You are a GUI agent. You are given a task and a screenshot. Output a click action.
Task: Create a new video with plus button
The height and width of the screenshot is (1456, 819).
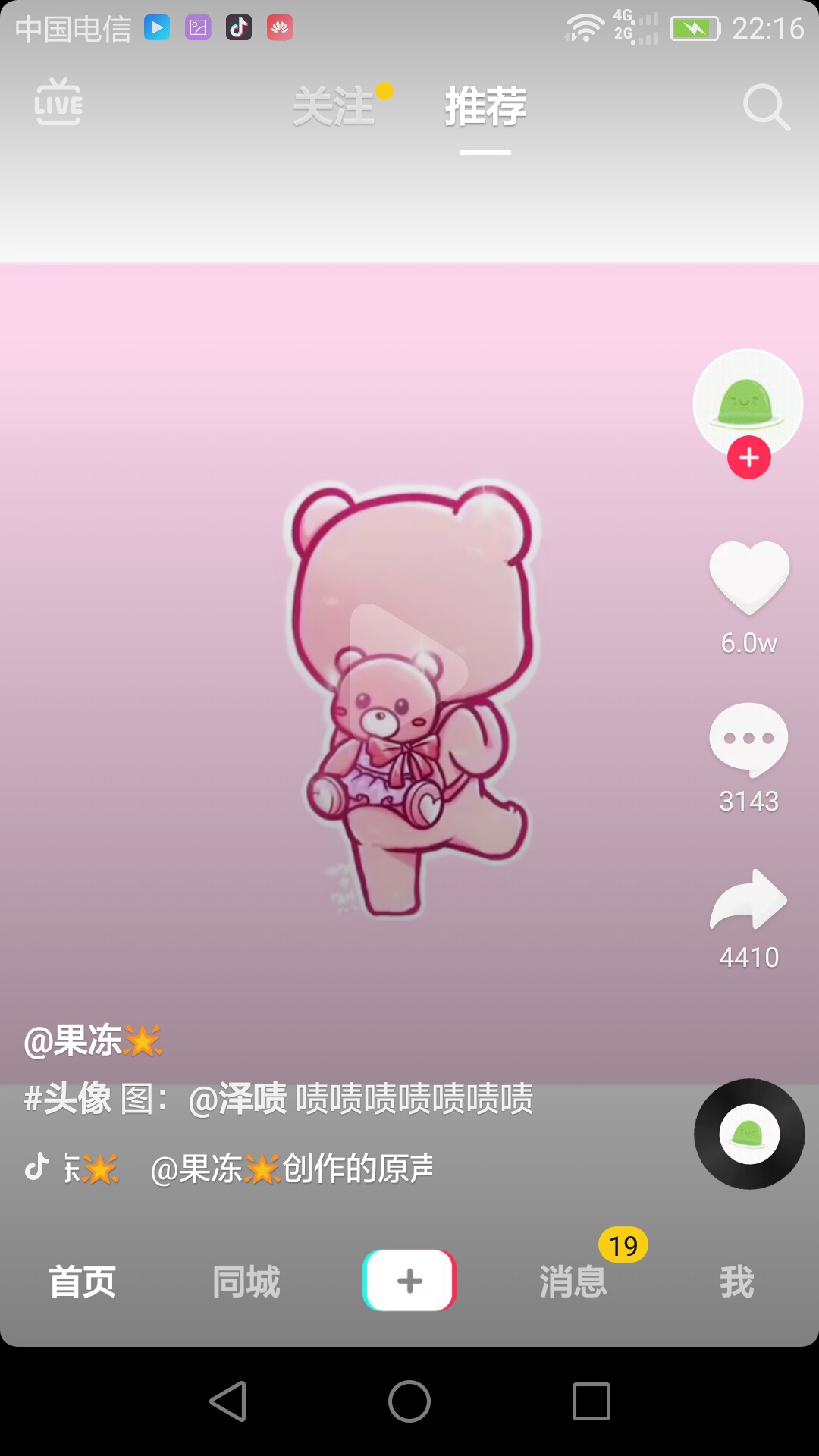click(409, 1281)
